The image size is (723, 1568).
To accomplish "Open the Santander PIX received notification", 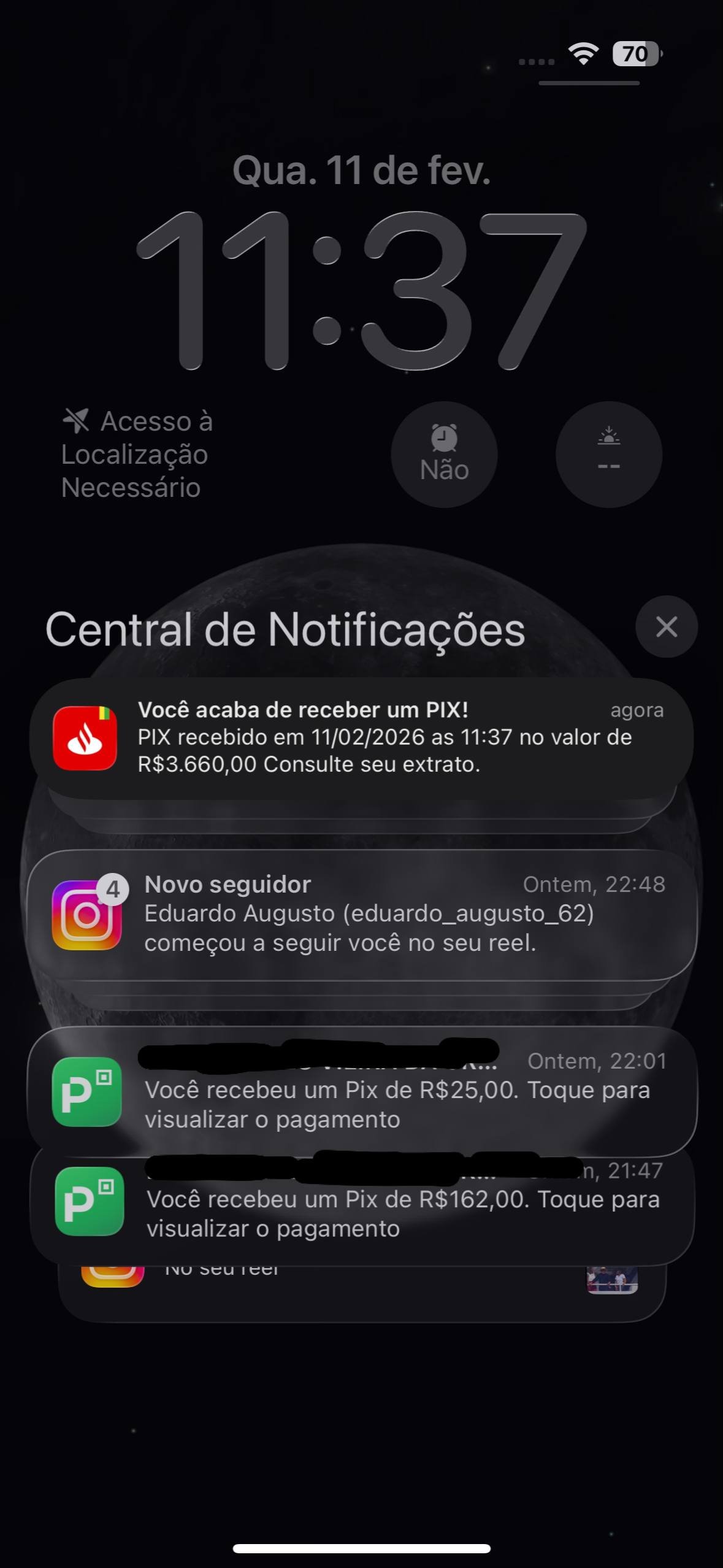I will 362,737.
